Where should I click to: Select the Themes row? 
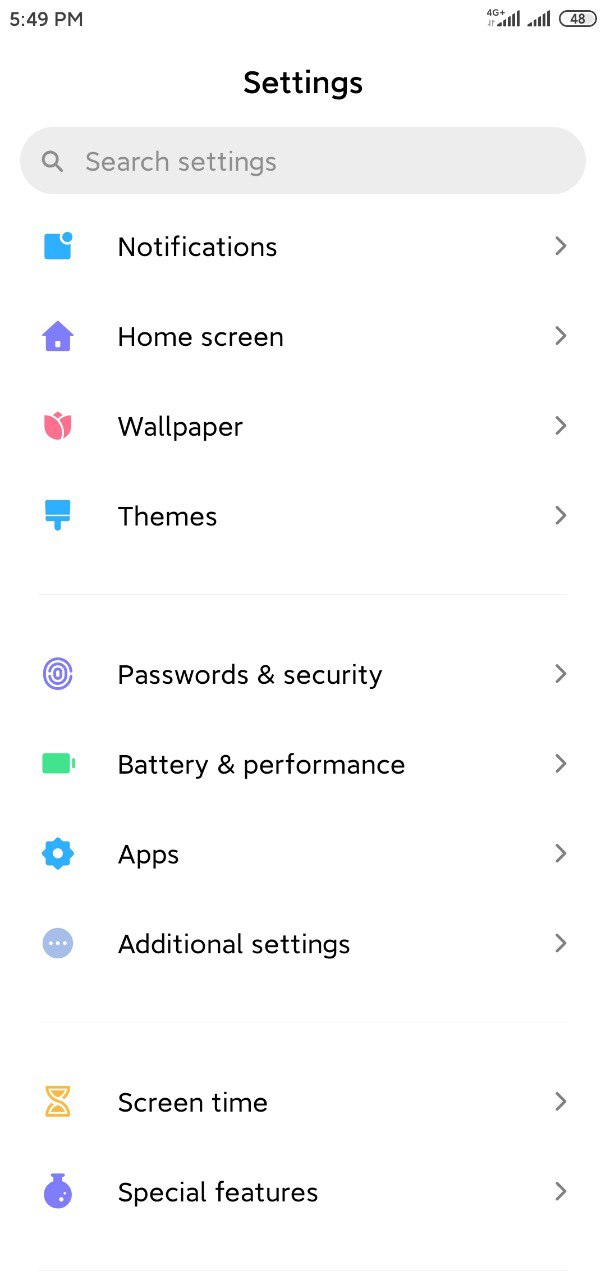pyautogui.click(x=303, y=516)
